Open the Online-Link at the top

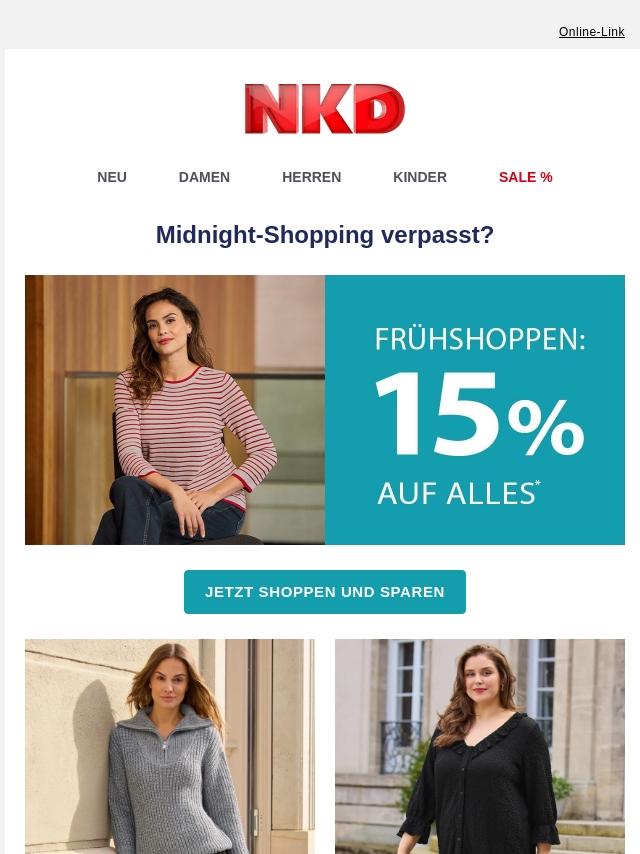tap(591, 32)
